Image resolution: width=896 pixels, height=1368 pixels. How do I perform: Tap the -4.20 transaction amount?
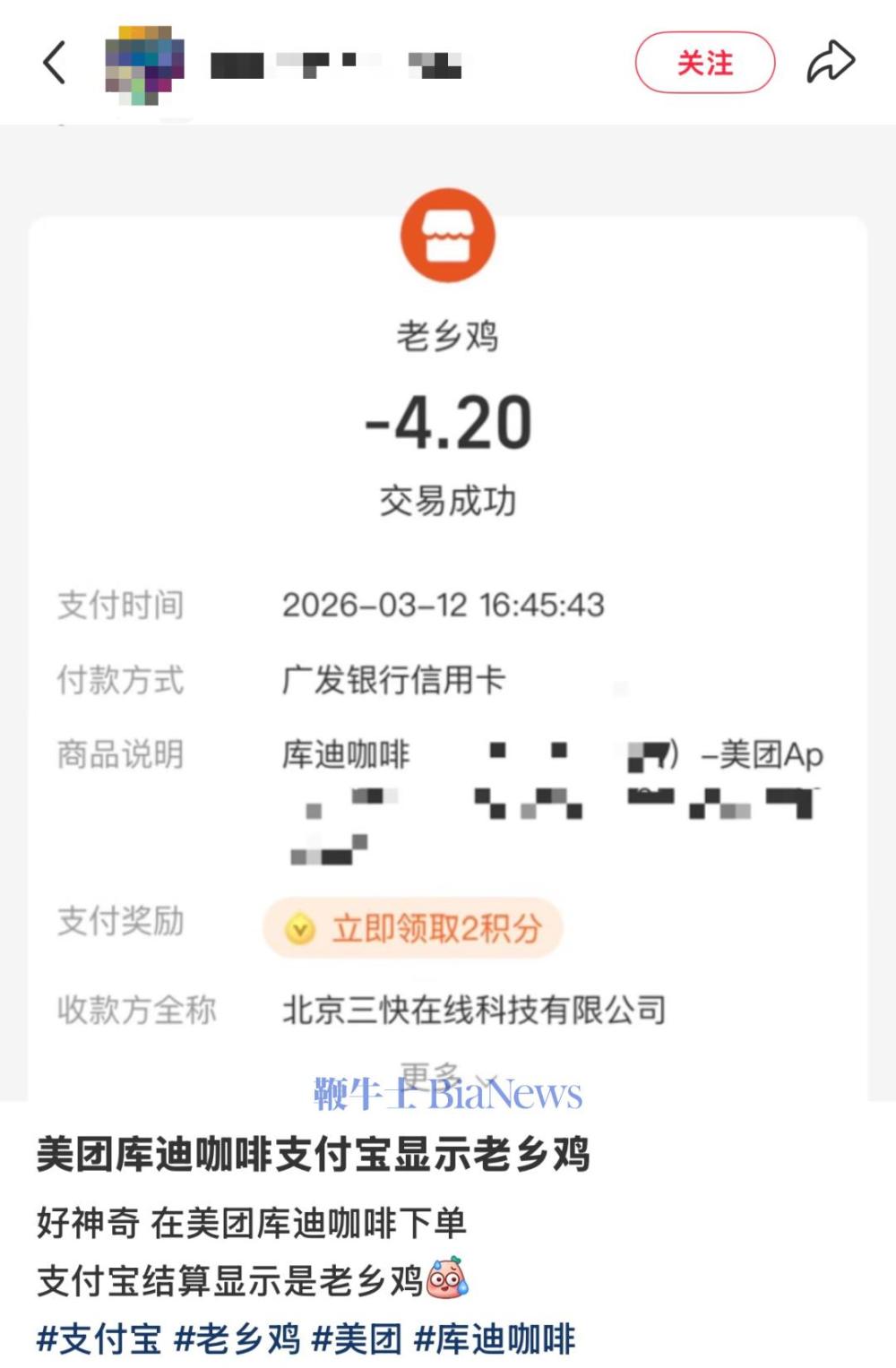(x=448, y=422)
